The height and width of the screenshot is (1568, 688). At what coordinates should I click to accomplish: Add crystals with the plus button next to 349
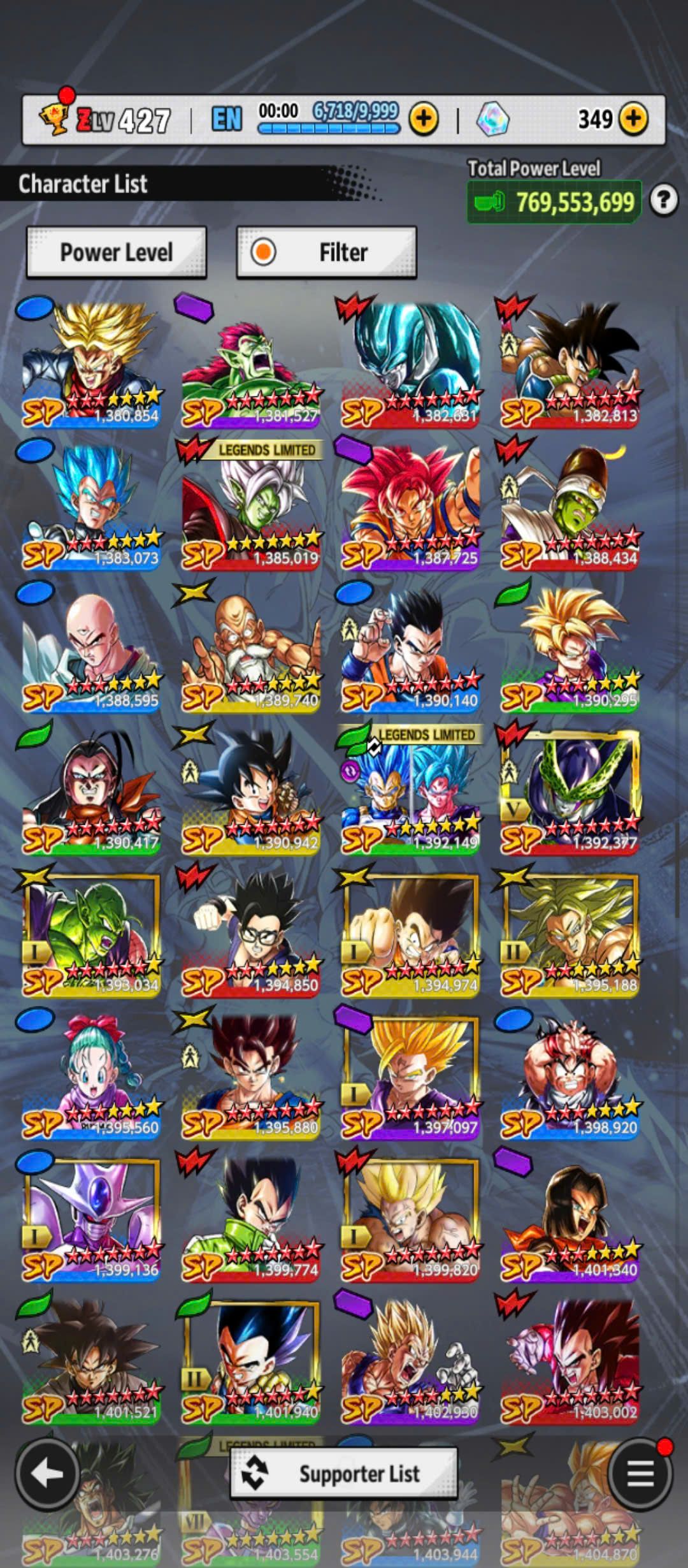click(x=633, y=119)
